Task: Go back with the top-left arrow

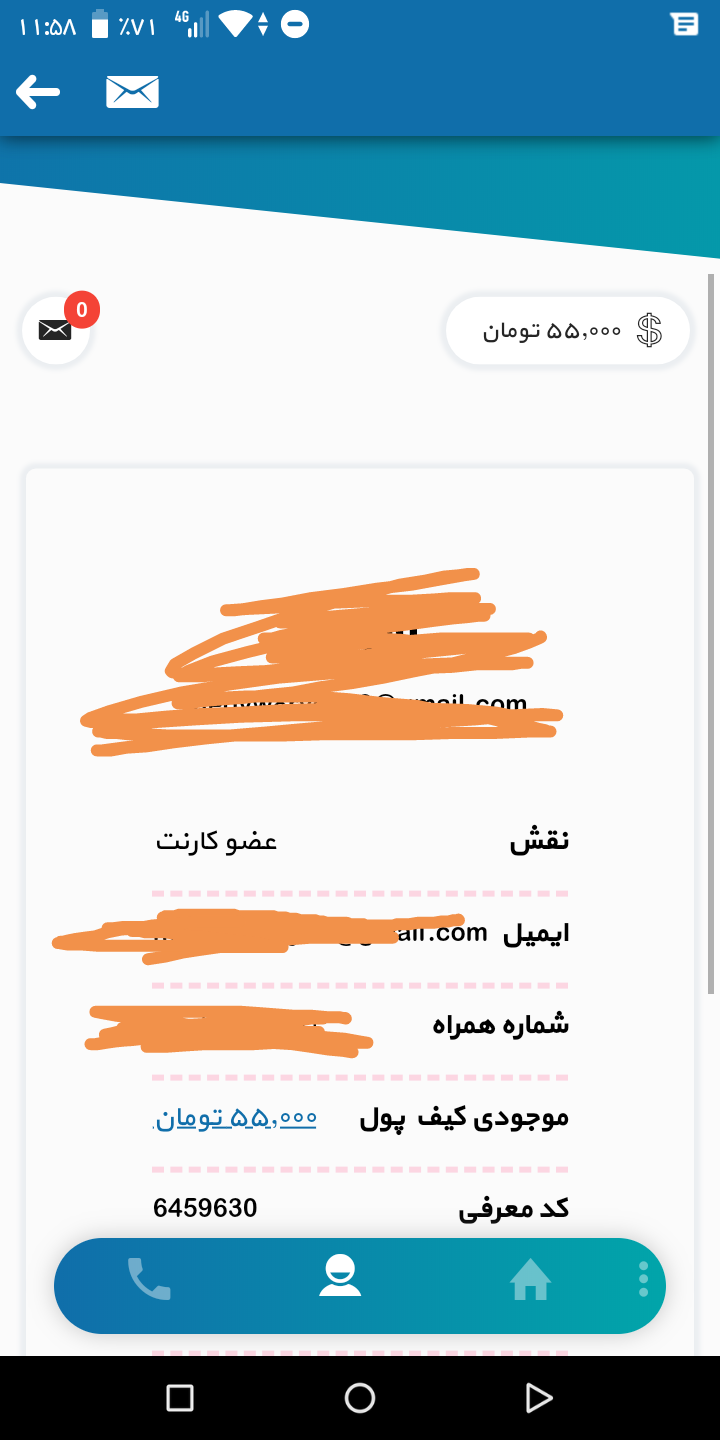Action: tap(38, 92)
